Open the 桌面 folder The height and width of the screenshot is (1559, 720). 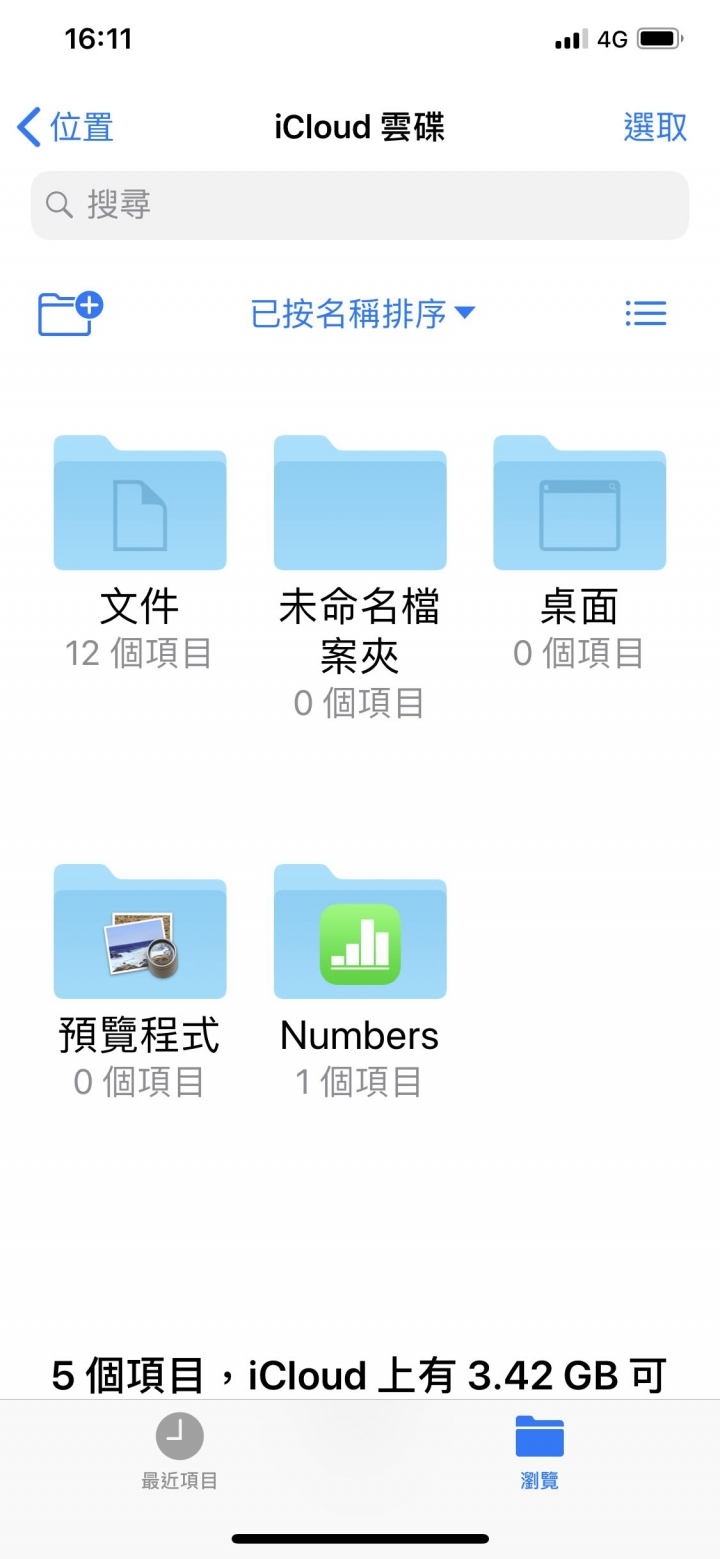579,504
